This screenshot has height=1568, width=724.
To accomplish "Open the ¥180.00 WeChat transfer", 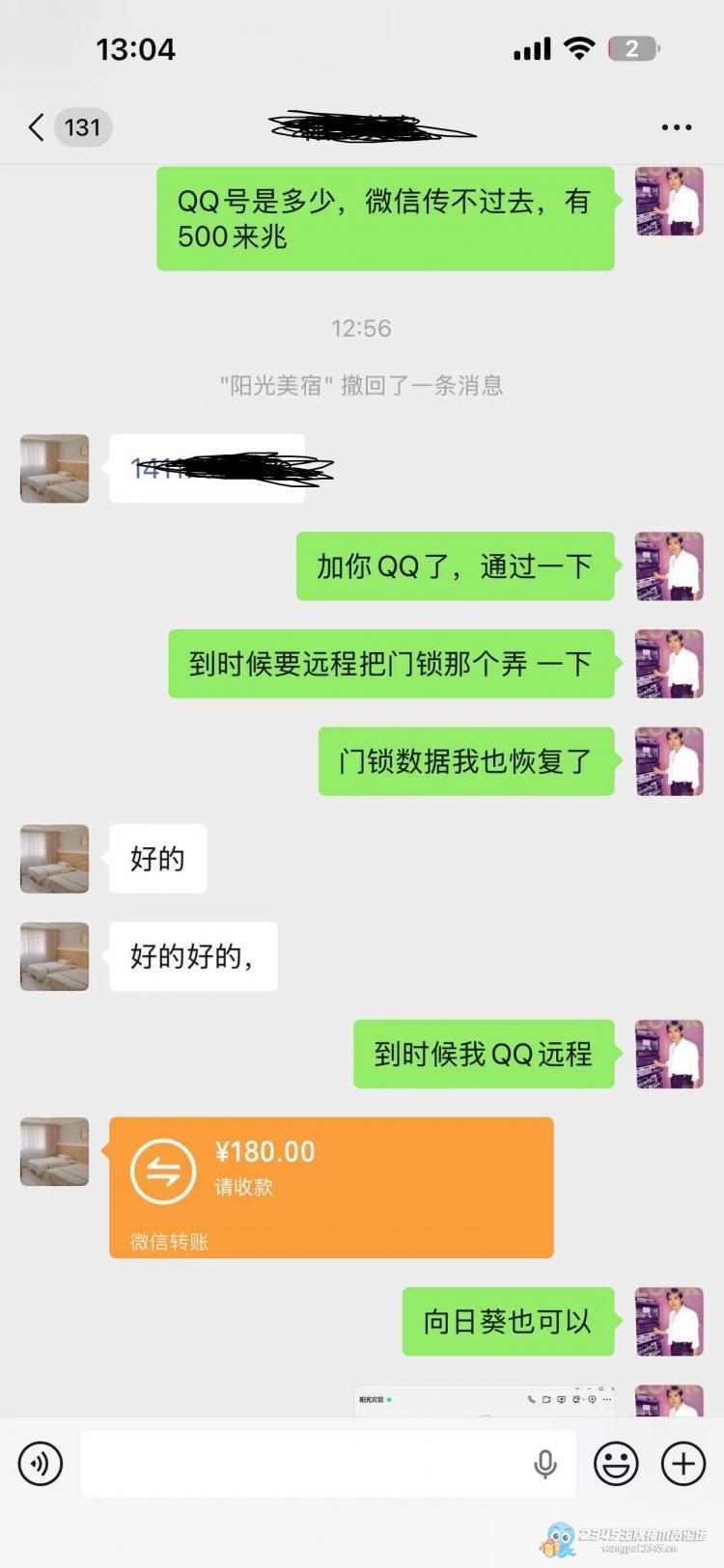I will (331, 1186).
